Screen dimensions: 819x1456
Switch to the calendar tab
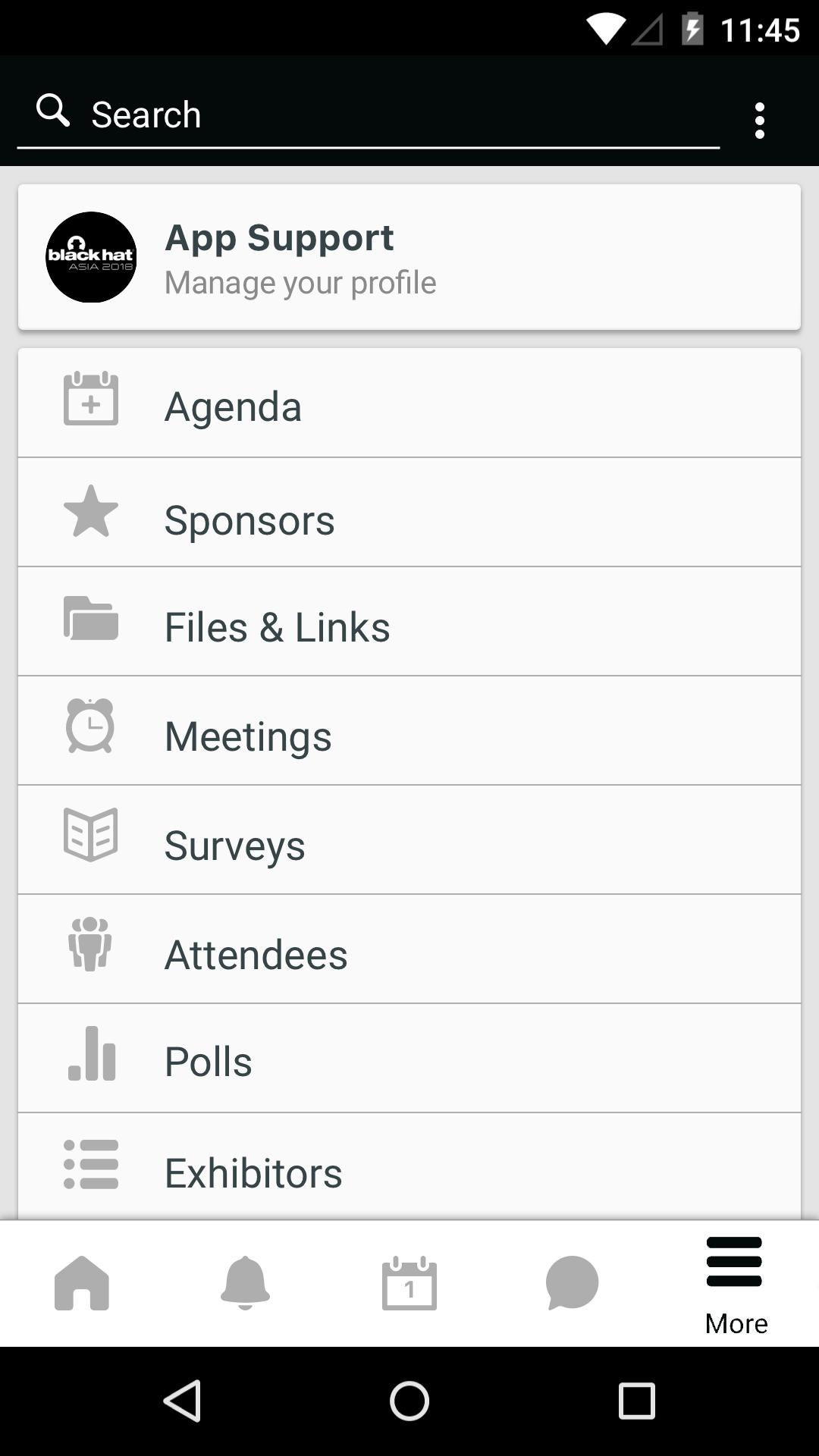pyautogui.click(x=409, y=1283)
